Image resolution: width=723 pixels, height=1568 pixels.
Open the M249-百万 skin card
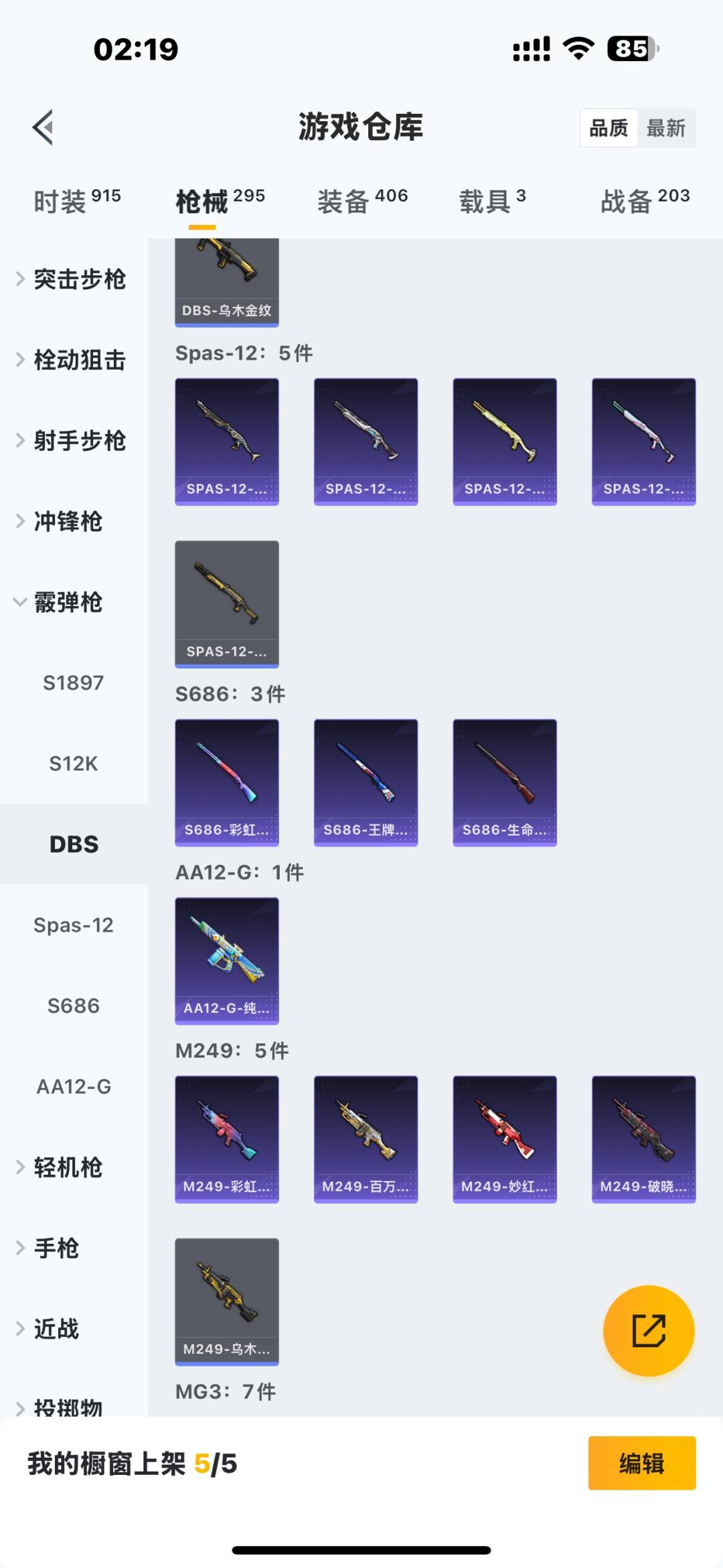[366, 1140]
